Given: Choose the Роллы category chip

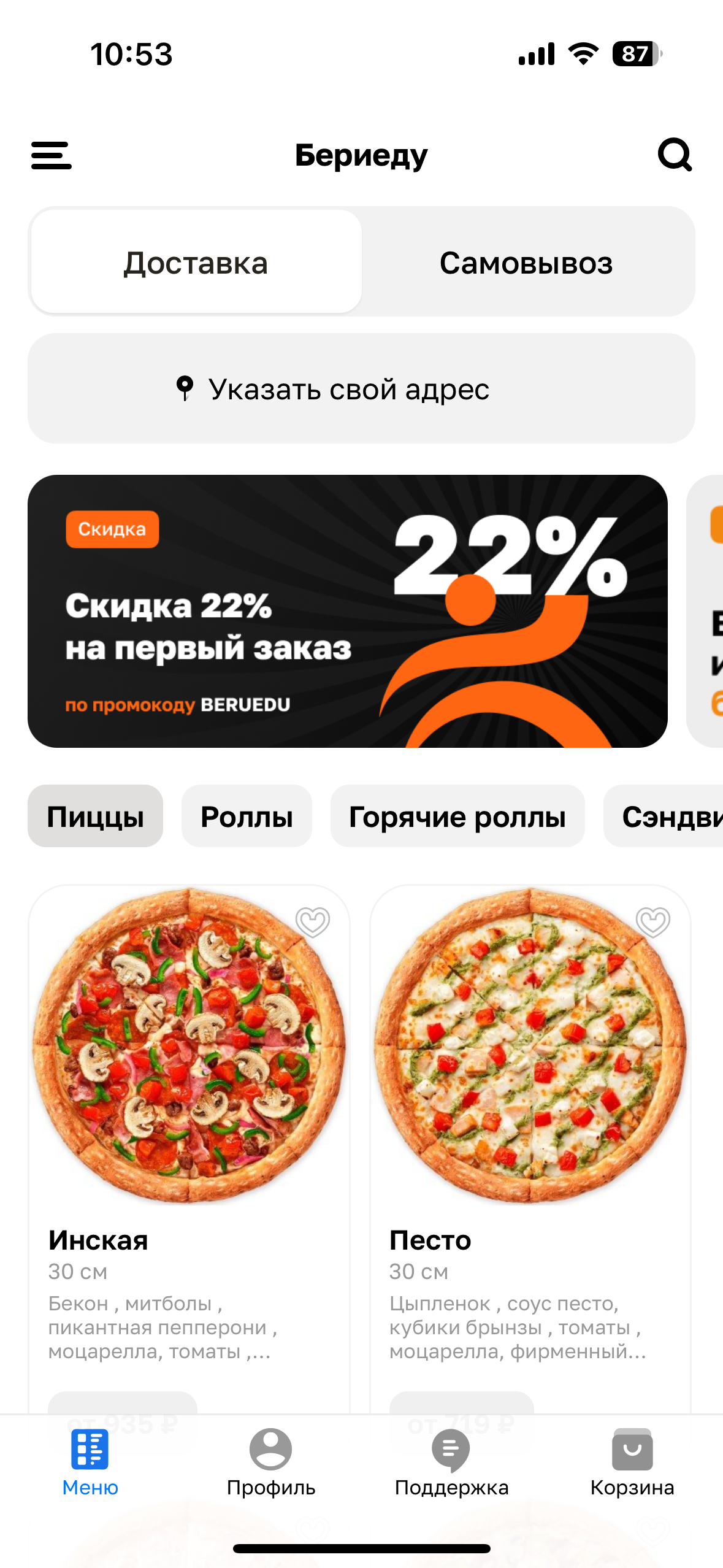Looking at the screenshot, I should click(247, 817).
